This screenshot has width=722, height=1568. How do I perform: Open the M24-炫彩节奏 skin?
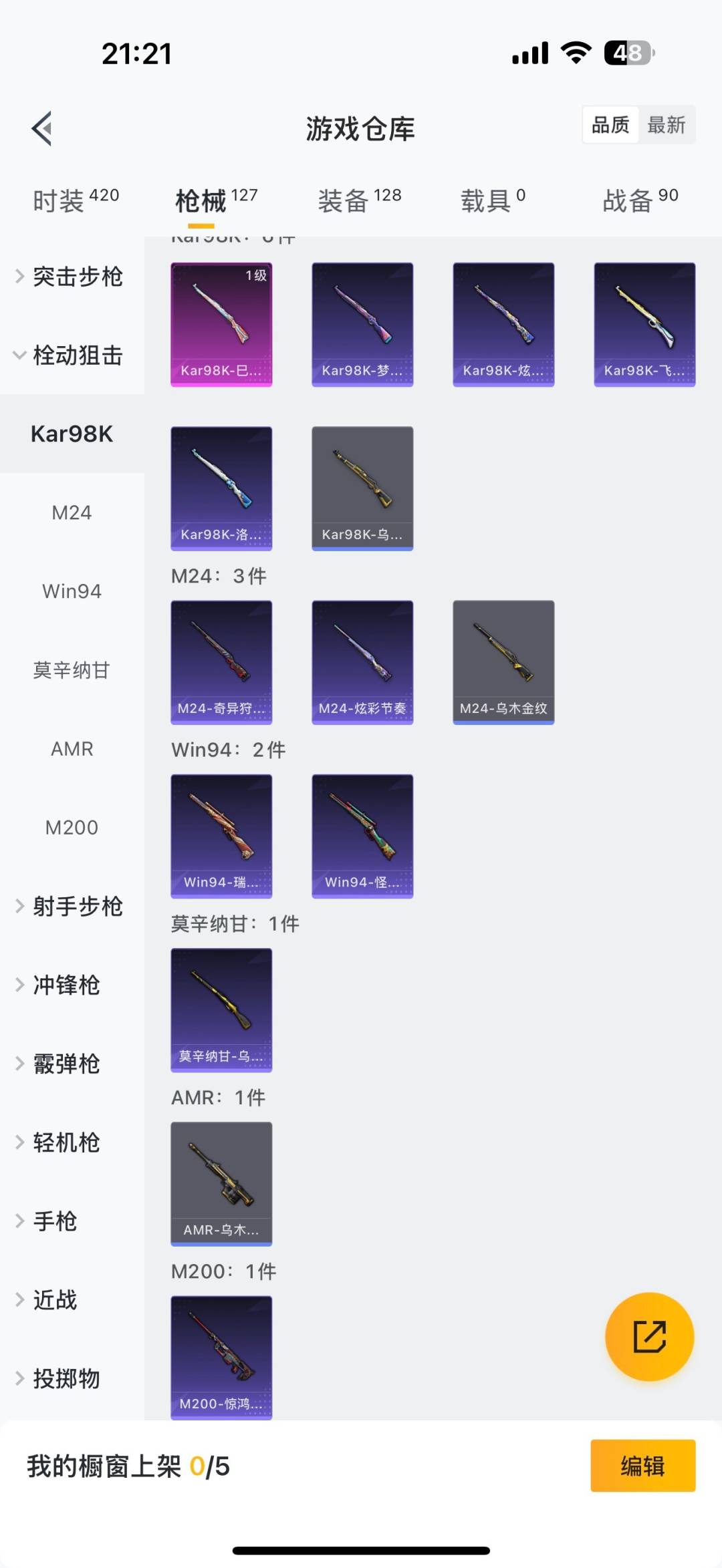click(362, 662)
